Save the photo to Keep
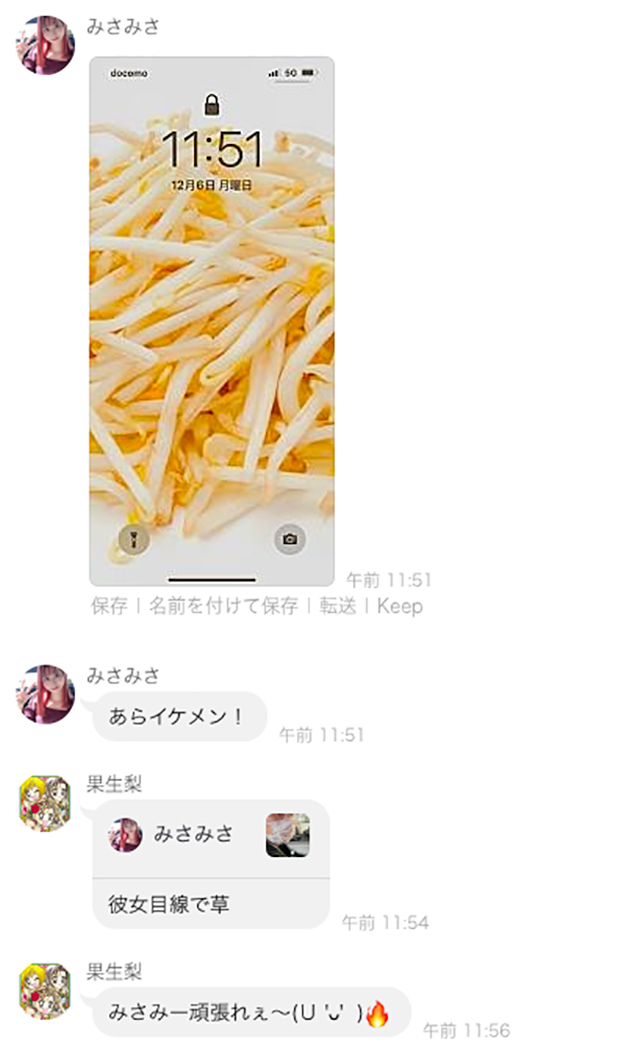This screenshot has width=640, height=1048. (x=400, y=606)
